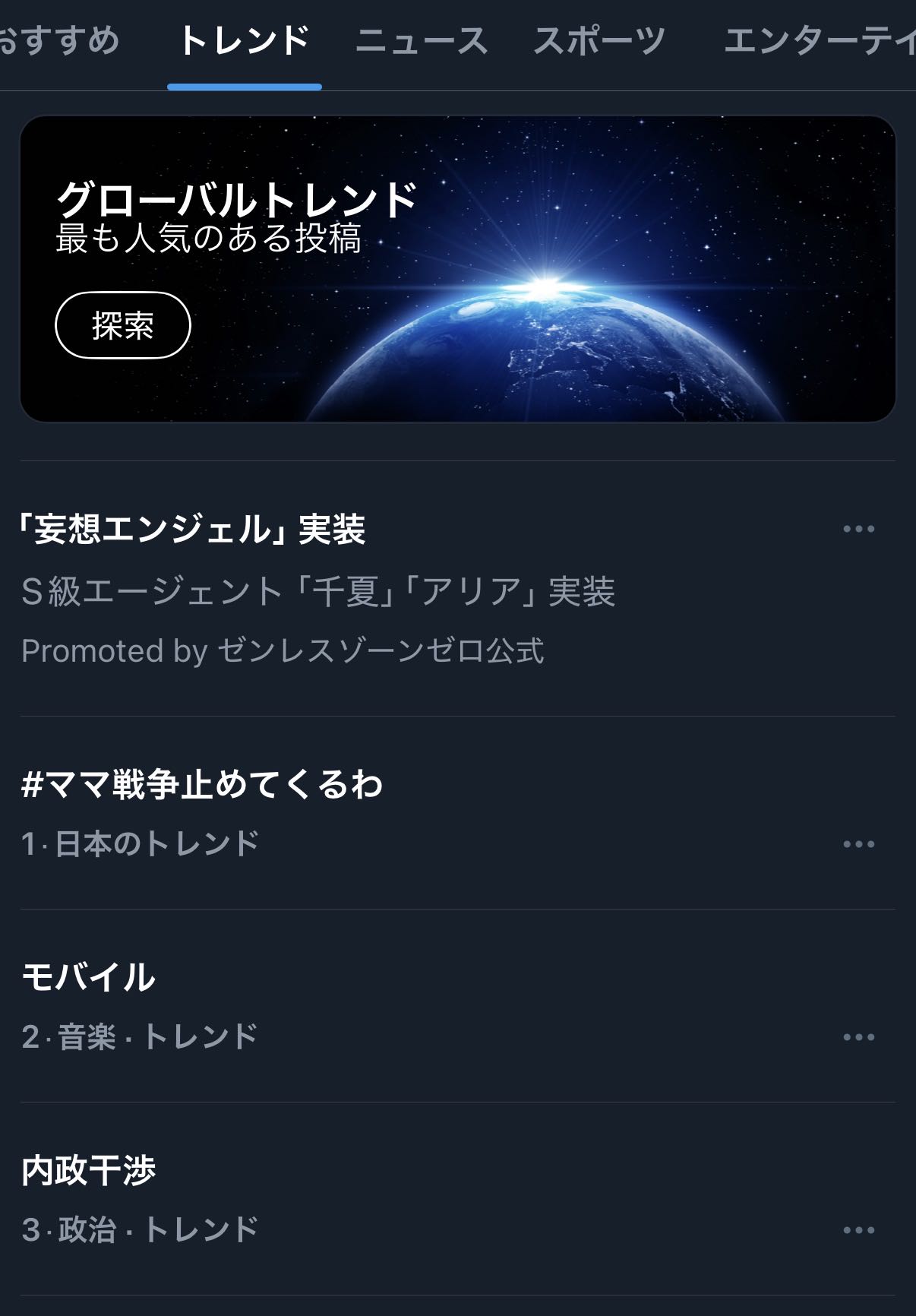Open more options for the 内政干渉 trend
Image resolution: width=916 pixels, height=1316 pixels.
(x=858, y=1230)
